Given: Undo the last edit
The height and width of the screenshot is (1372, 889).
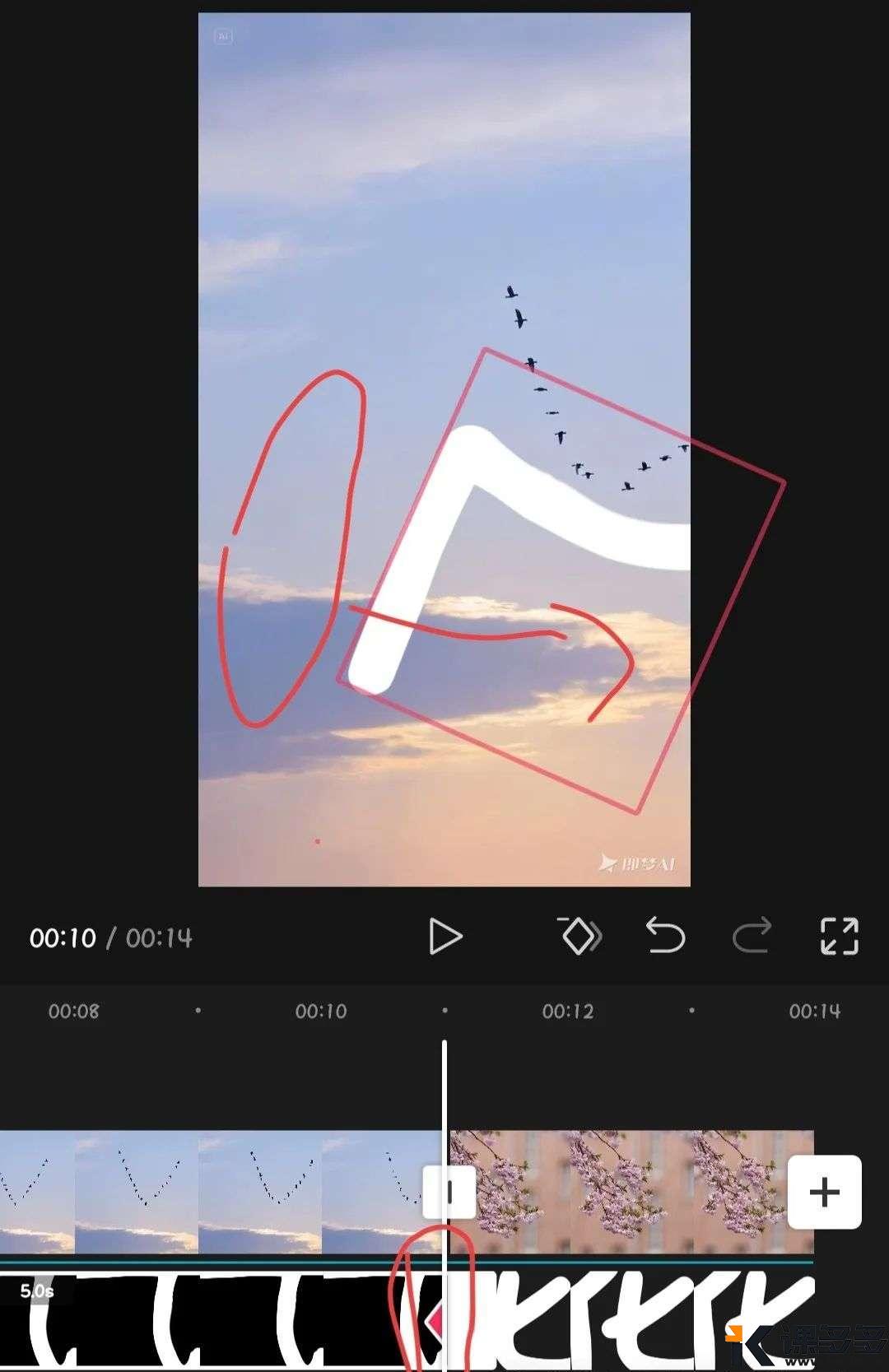Looking at the screenshot, I should pyautogui.click(x=665, y=937).
